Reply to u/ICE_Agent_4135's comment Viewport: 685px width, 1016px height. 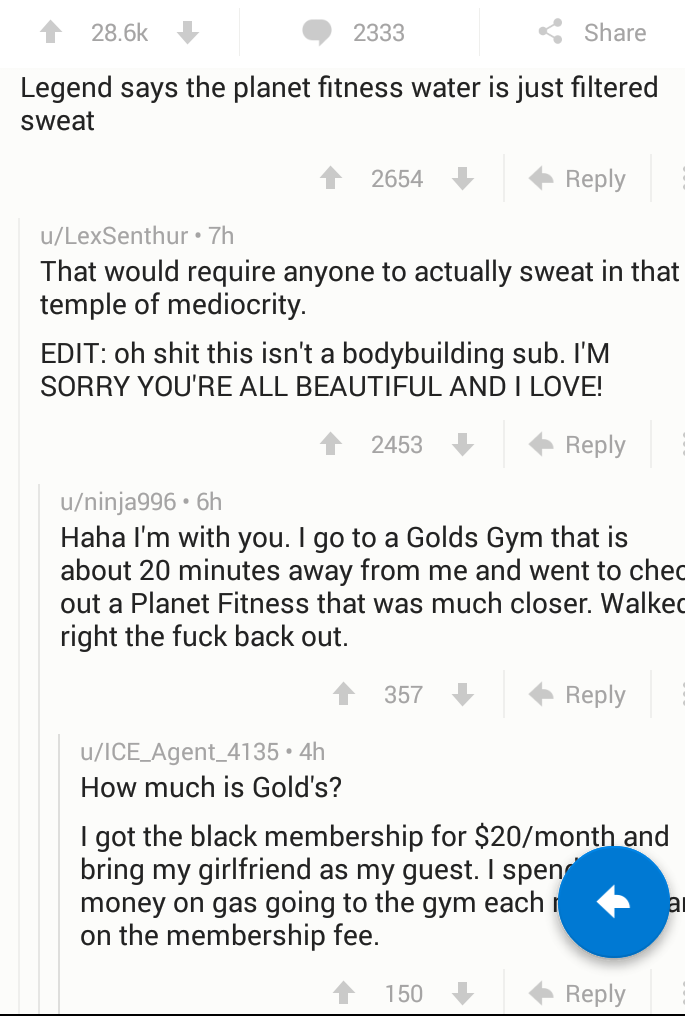577,993
